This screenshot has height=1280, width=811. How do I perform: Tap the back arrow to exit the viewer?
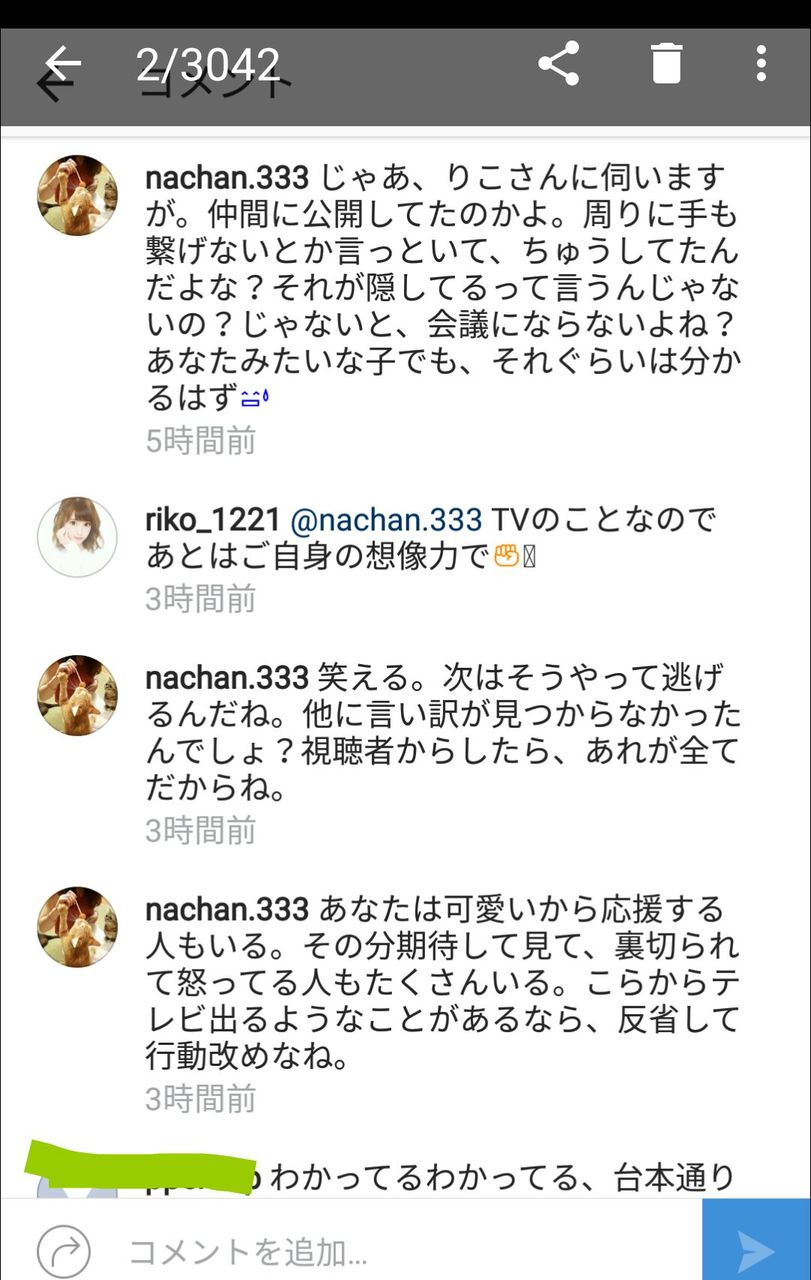[60, 63]
